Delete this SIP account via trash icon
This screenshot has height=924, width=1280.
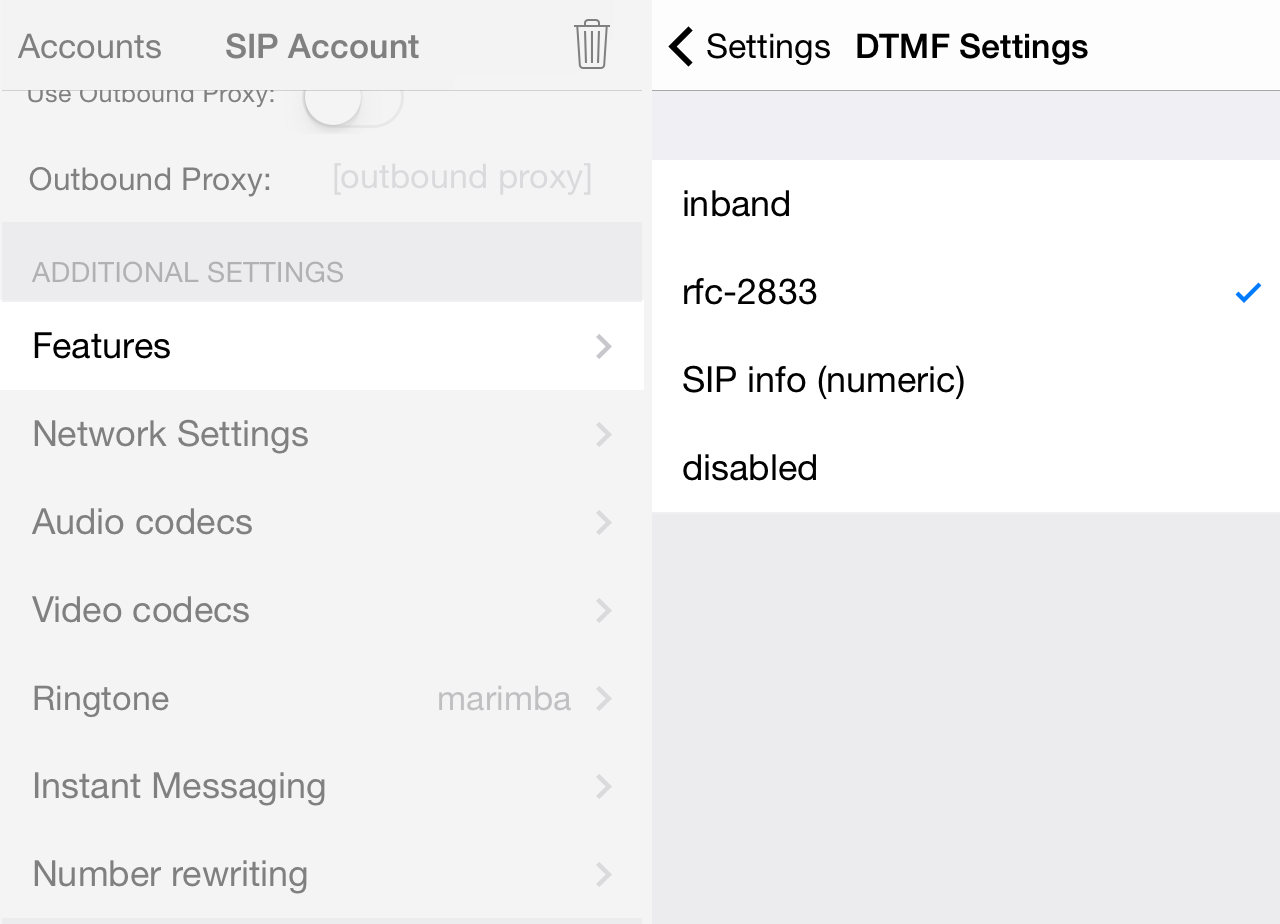point(591,45)
